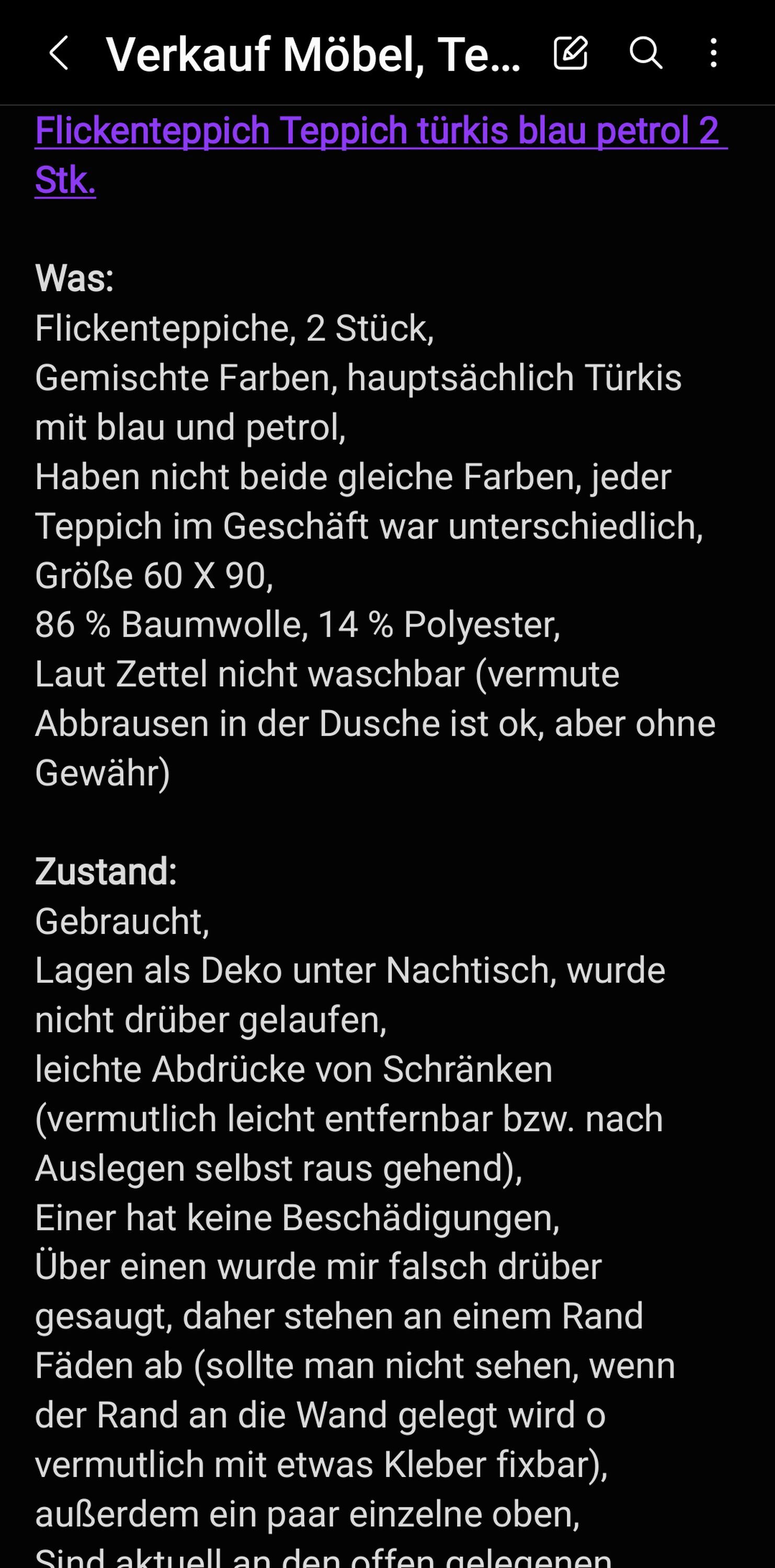Screen dimensions: 775x1568
Task: Go back using the arrow icon
Action: pos(59,53)
